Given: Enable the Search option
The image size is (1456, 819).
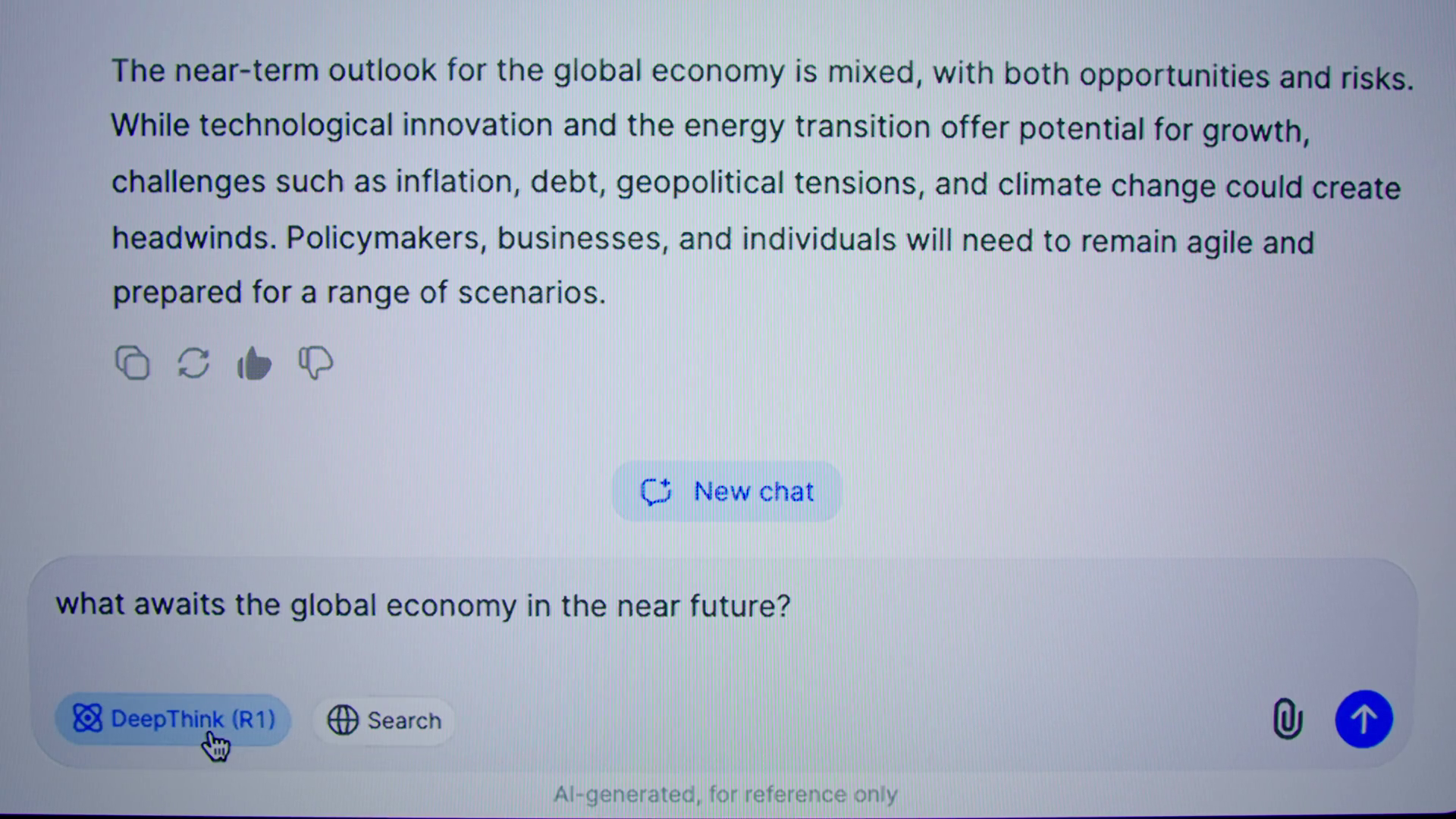Looking at the screenshot, I should [x=384, y=720].
